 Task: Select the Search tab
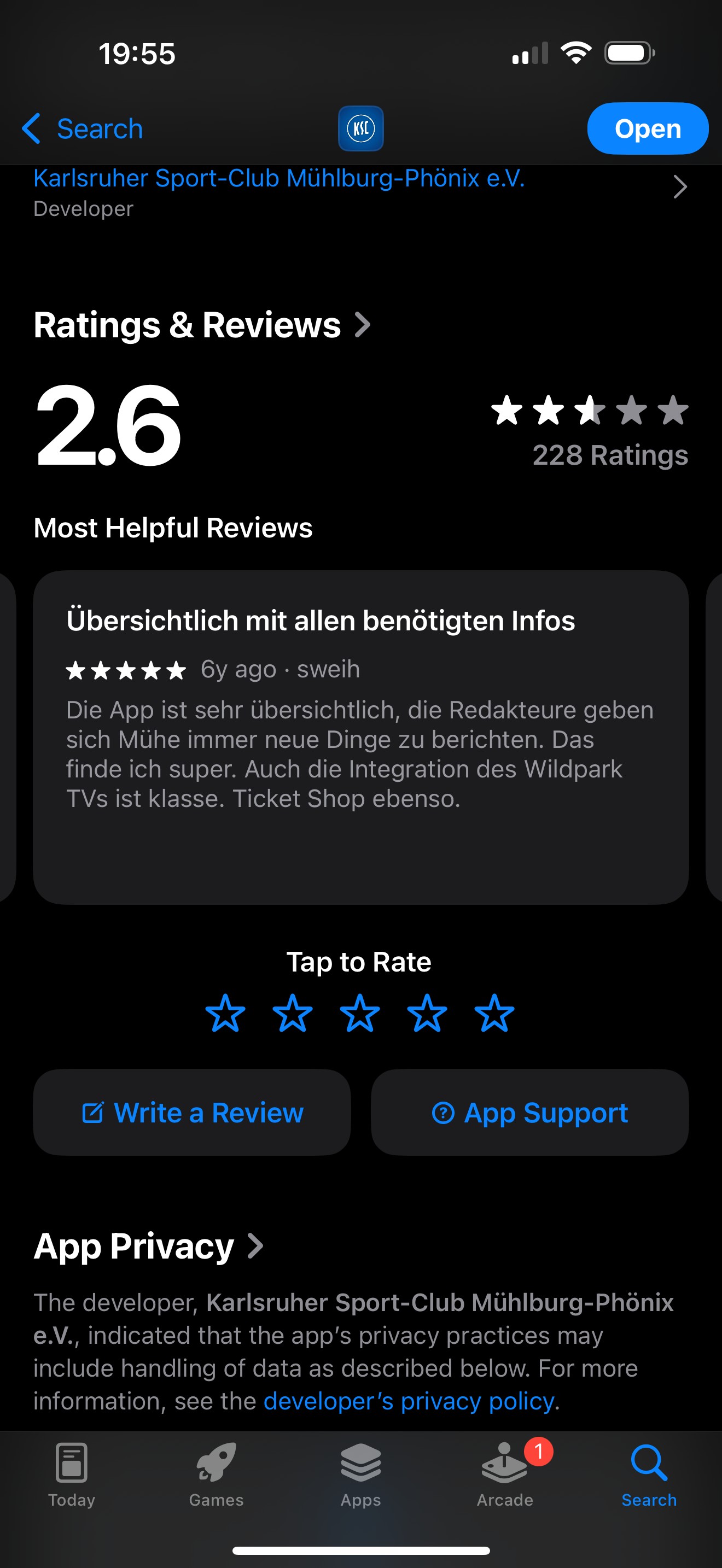(649, 1475)
